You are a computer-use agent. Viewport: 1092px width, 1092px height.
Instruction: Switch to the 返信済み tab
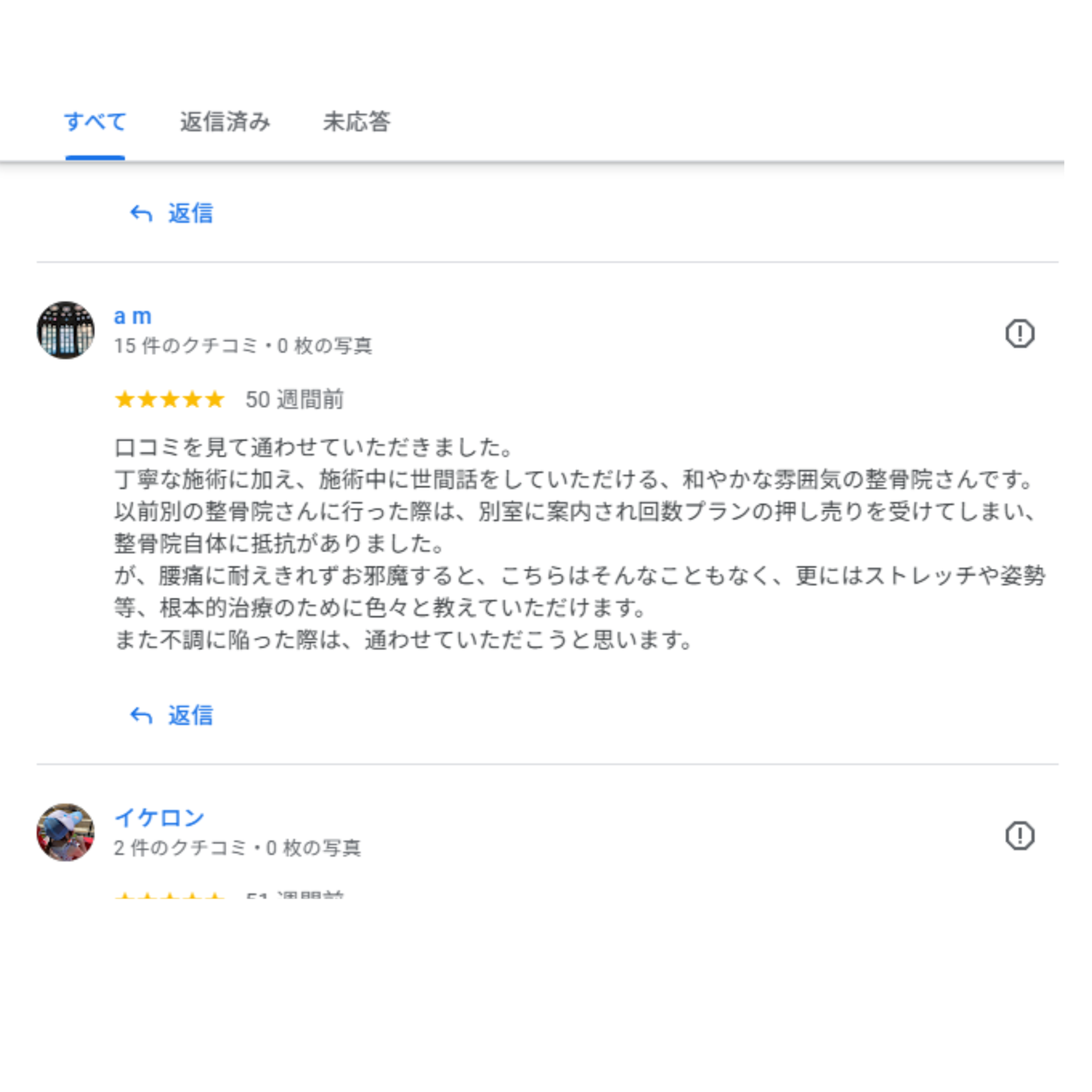[224, 122]
